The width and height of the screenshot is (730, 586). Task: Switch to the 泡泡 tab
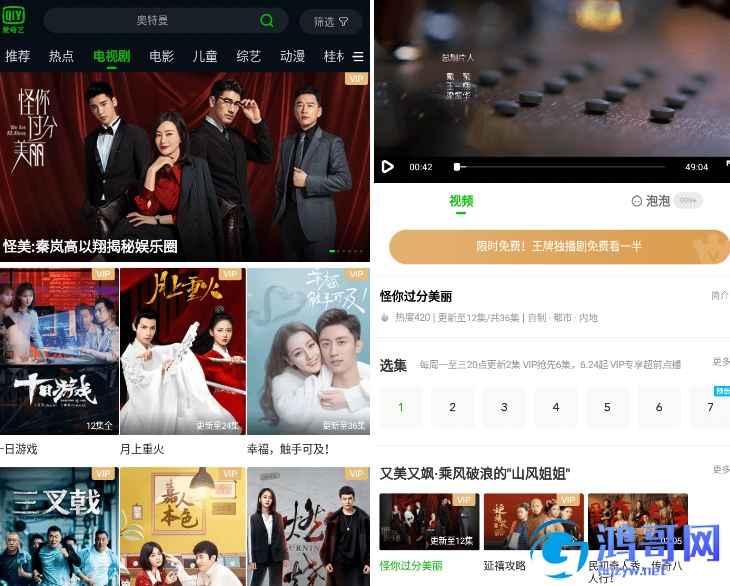[x=657, y=201]
